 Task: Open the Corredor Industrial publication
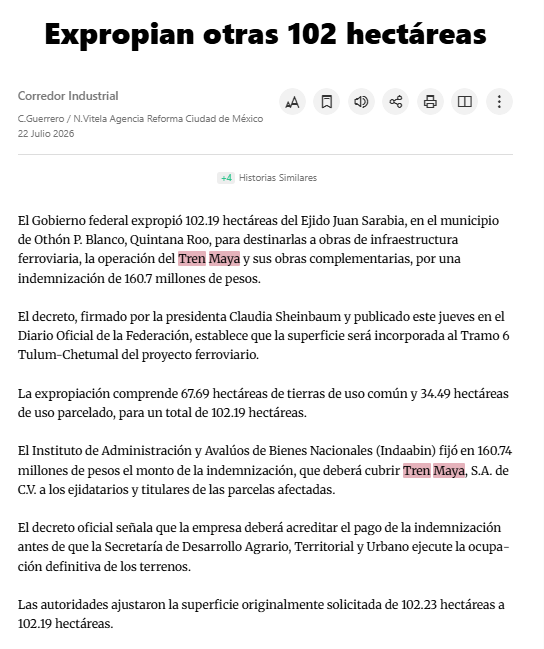coord(68,96)
